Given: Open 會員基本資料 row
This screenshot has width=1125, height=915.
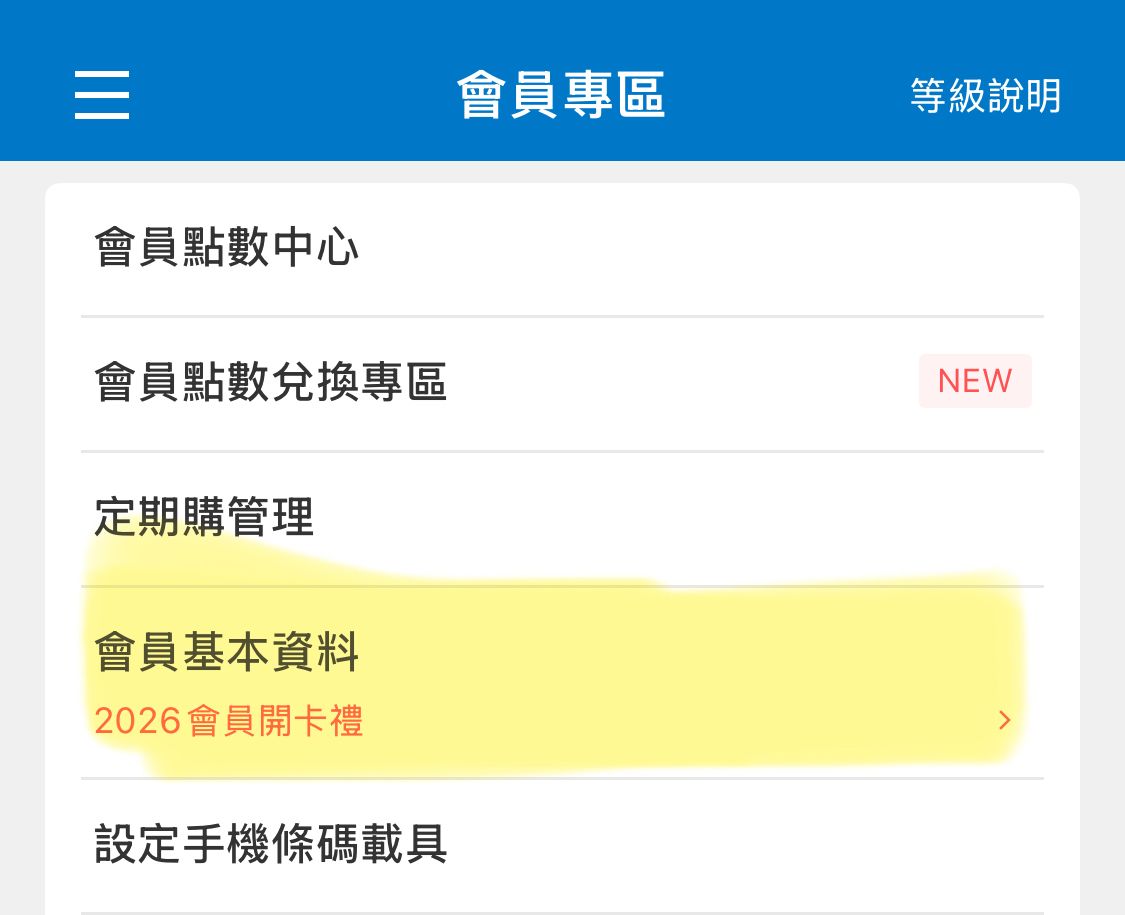Looking at the screenshot, I should tap(560, 683).
